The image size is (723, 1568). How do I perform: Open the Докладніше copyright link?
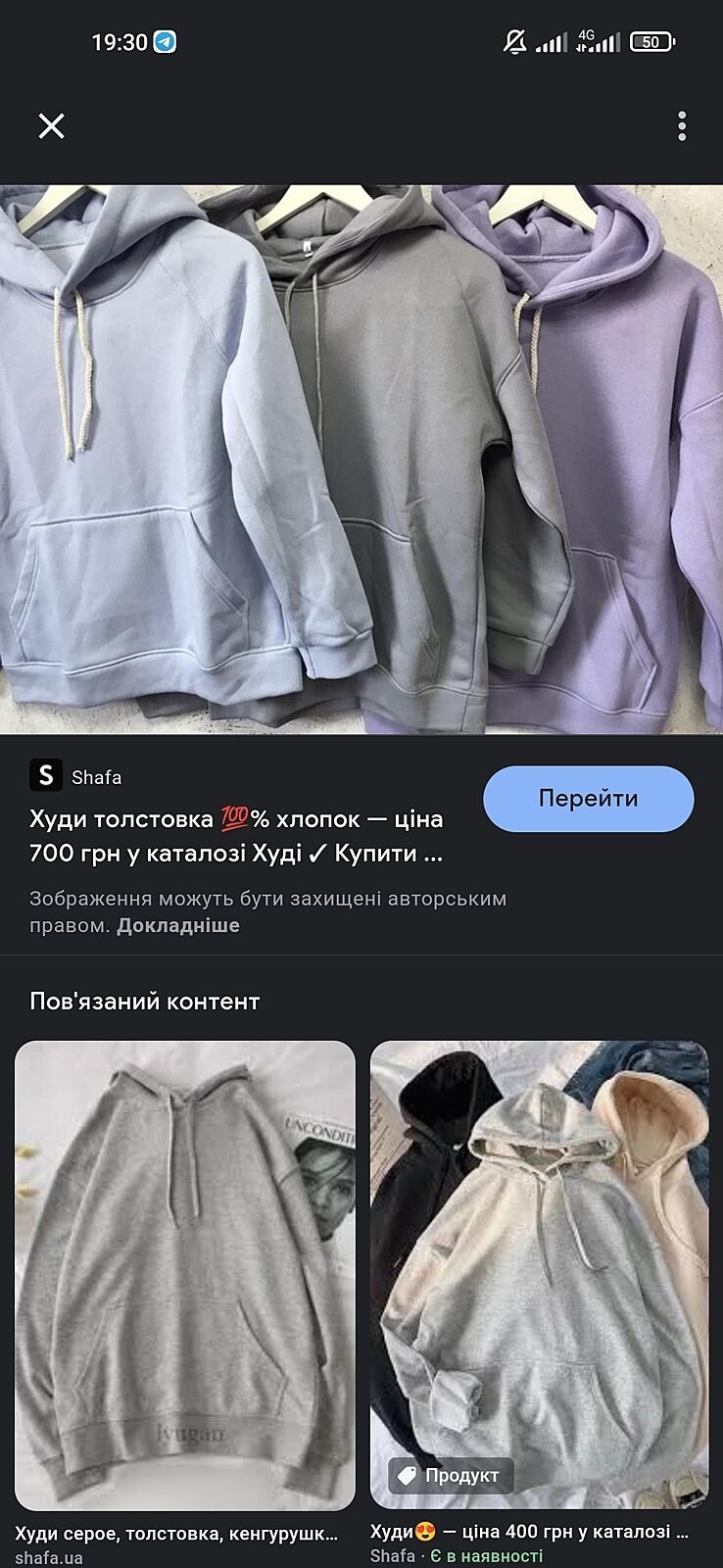pos(178,925)
